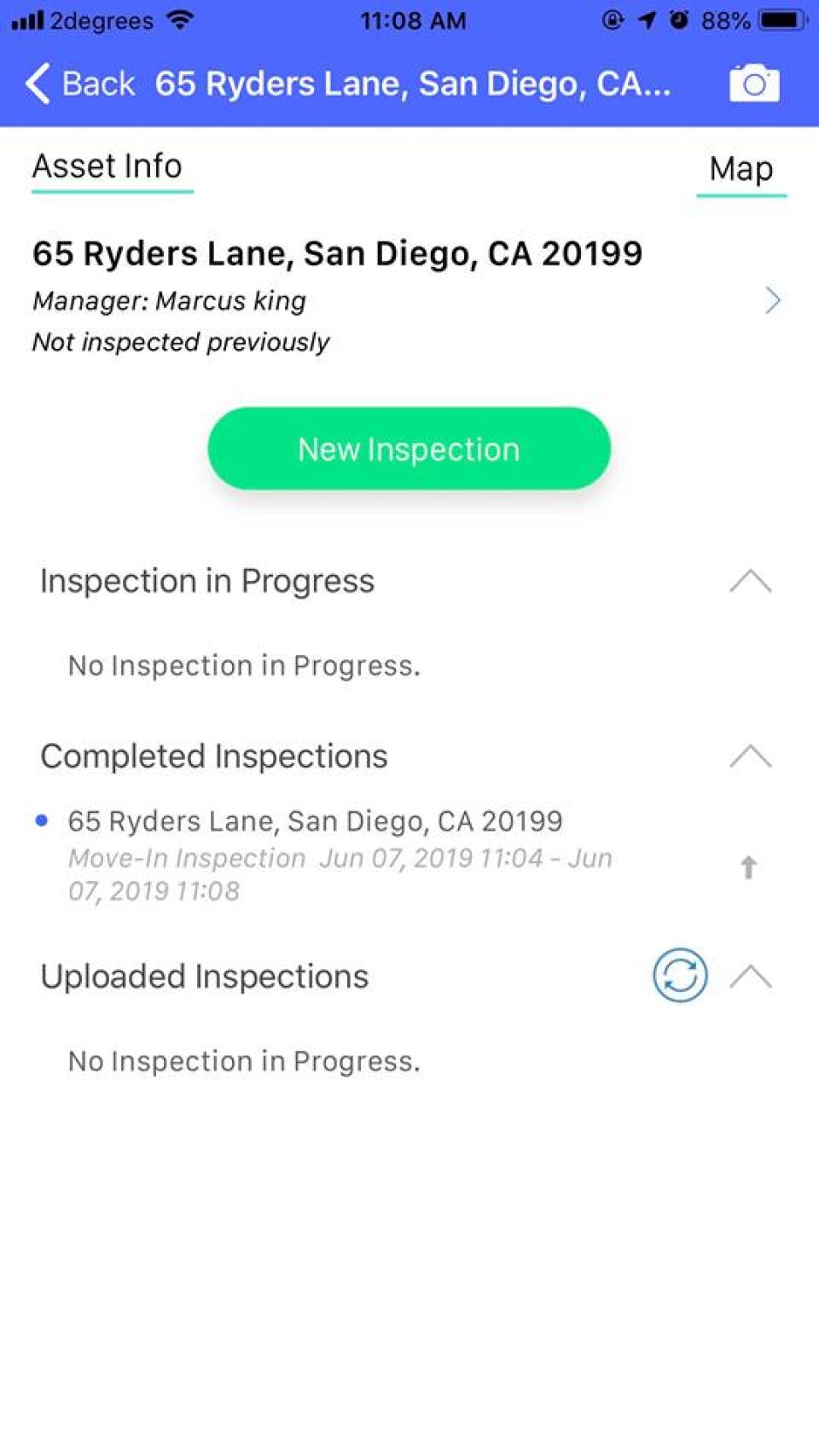The width and height of the screenshot is (819, 1456).
Task: Tap Back to return to previous screen
Action: click(96, 83)
